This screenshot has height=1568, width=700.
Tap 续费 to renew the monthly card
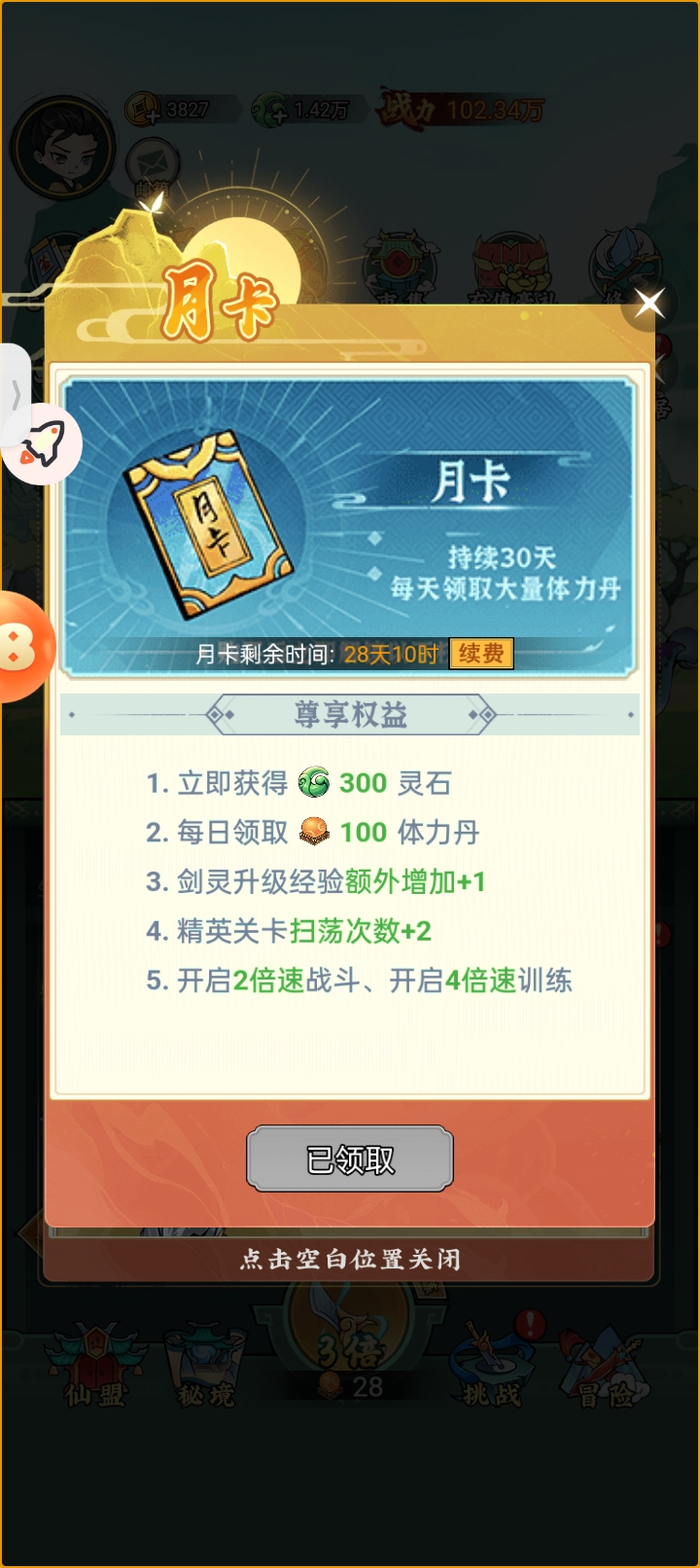point(481,654)
